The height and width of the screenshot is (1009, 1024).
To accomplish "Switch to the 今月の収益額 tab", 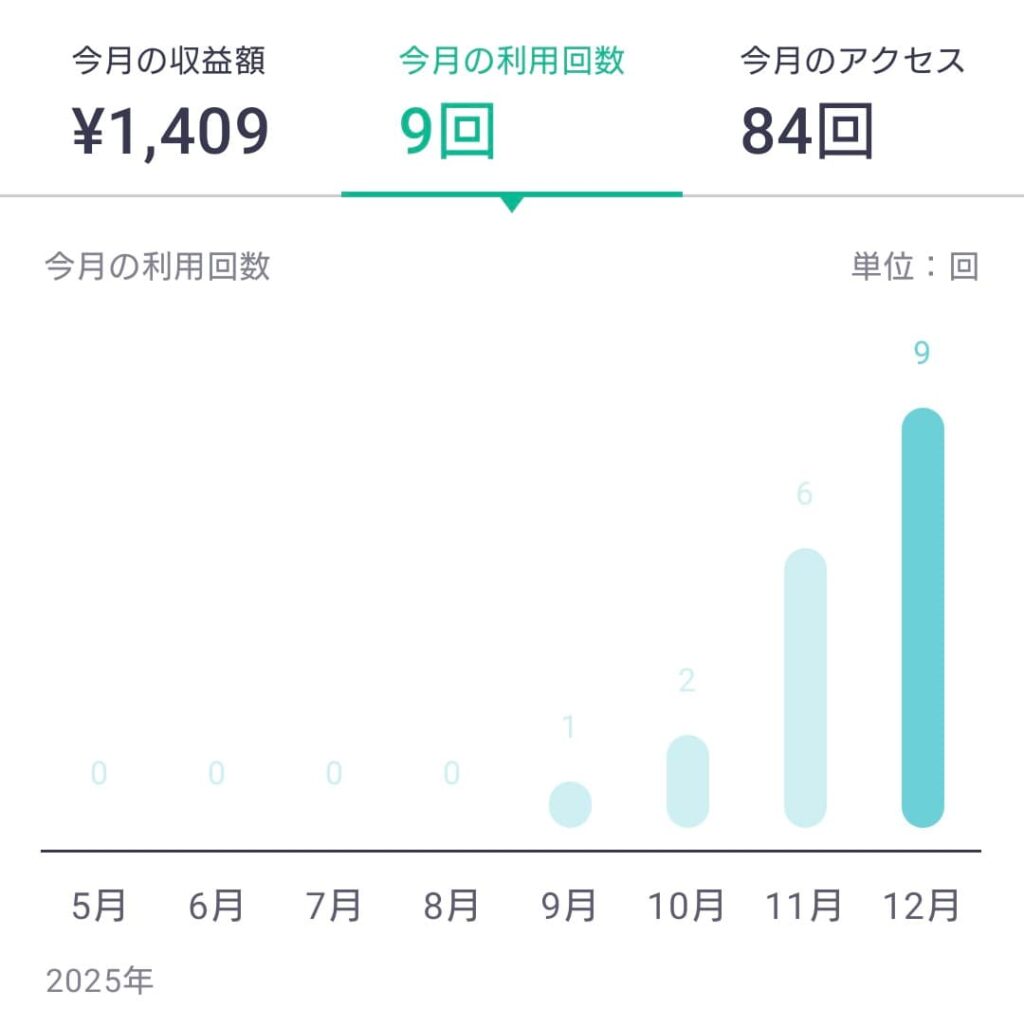I will pyautogui.click(x=170, y=100).
